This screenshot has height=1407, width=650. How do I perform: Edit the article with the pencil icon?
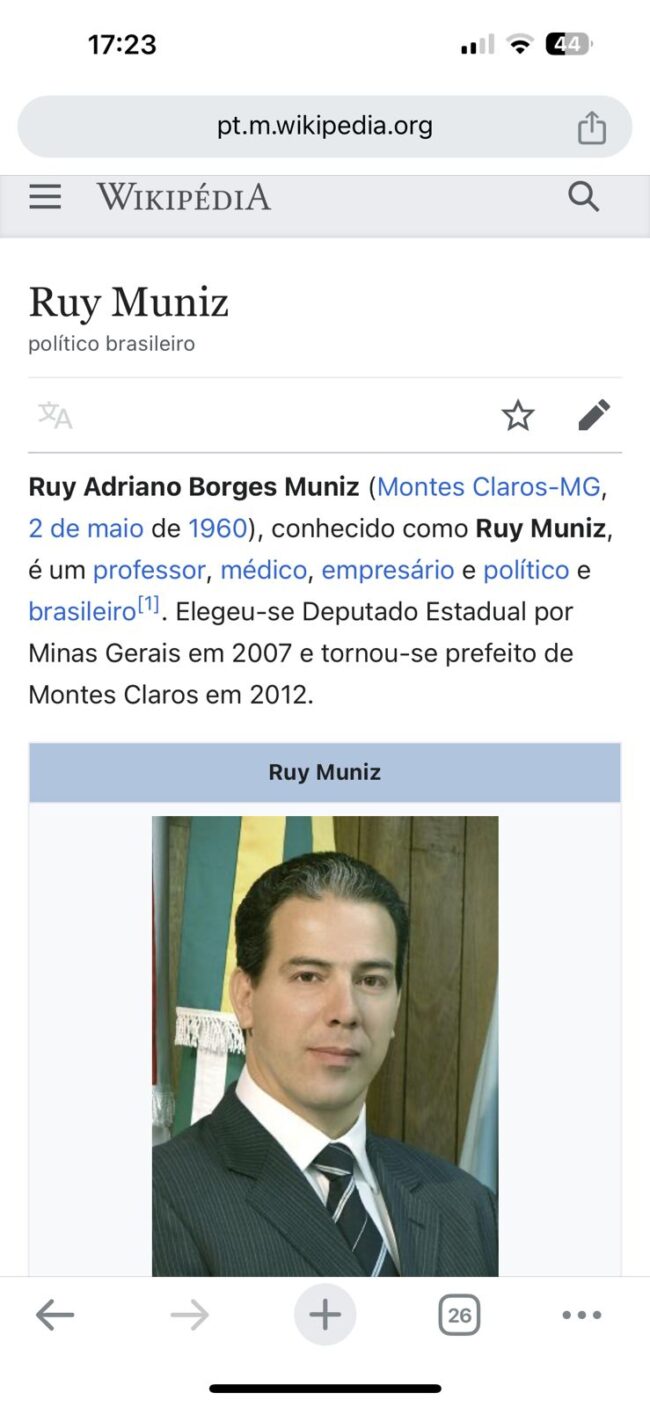(594, 415)
